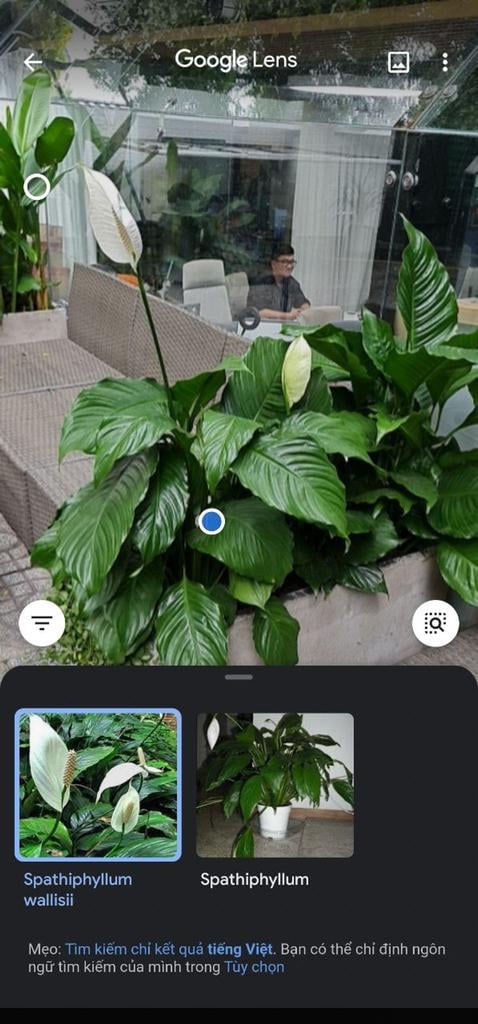Image resolution: width=478 pixels, height=1024 pixels.
Task: Tap the results sheet drag handle
Action: tap(239, 677)
